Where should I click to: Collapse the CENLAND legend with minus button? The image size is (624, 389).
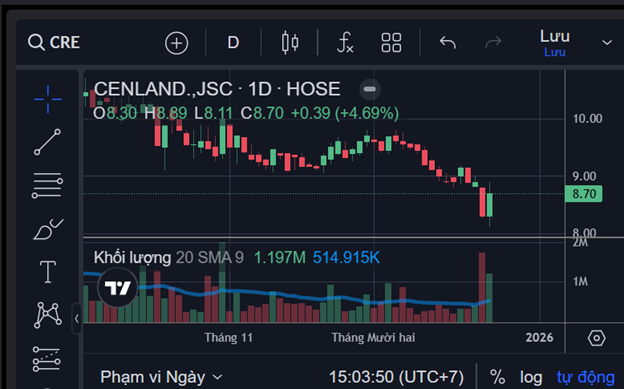tap(370, 89)
